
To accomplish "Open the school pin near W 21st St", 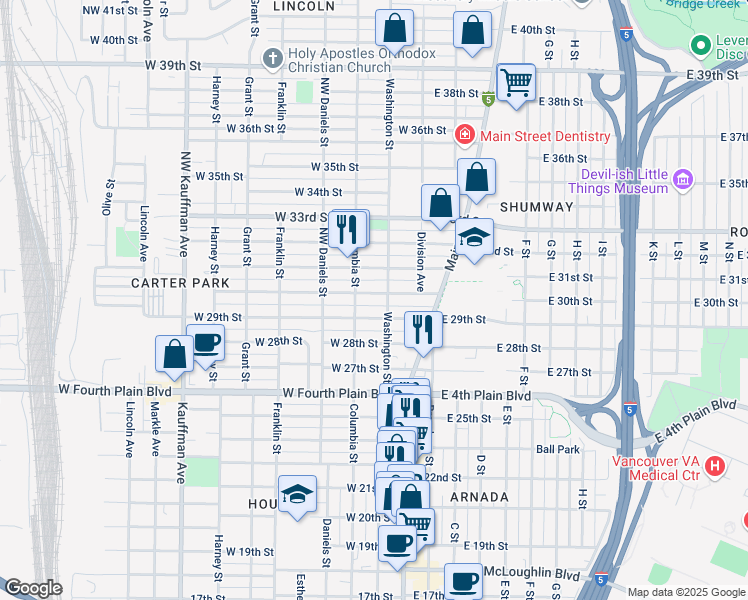I will click(x=297, y=498).
